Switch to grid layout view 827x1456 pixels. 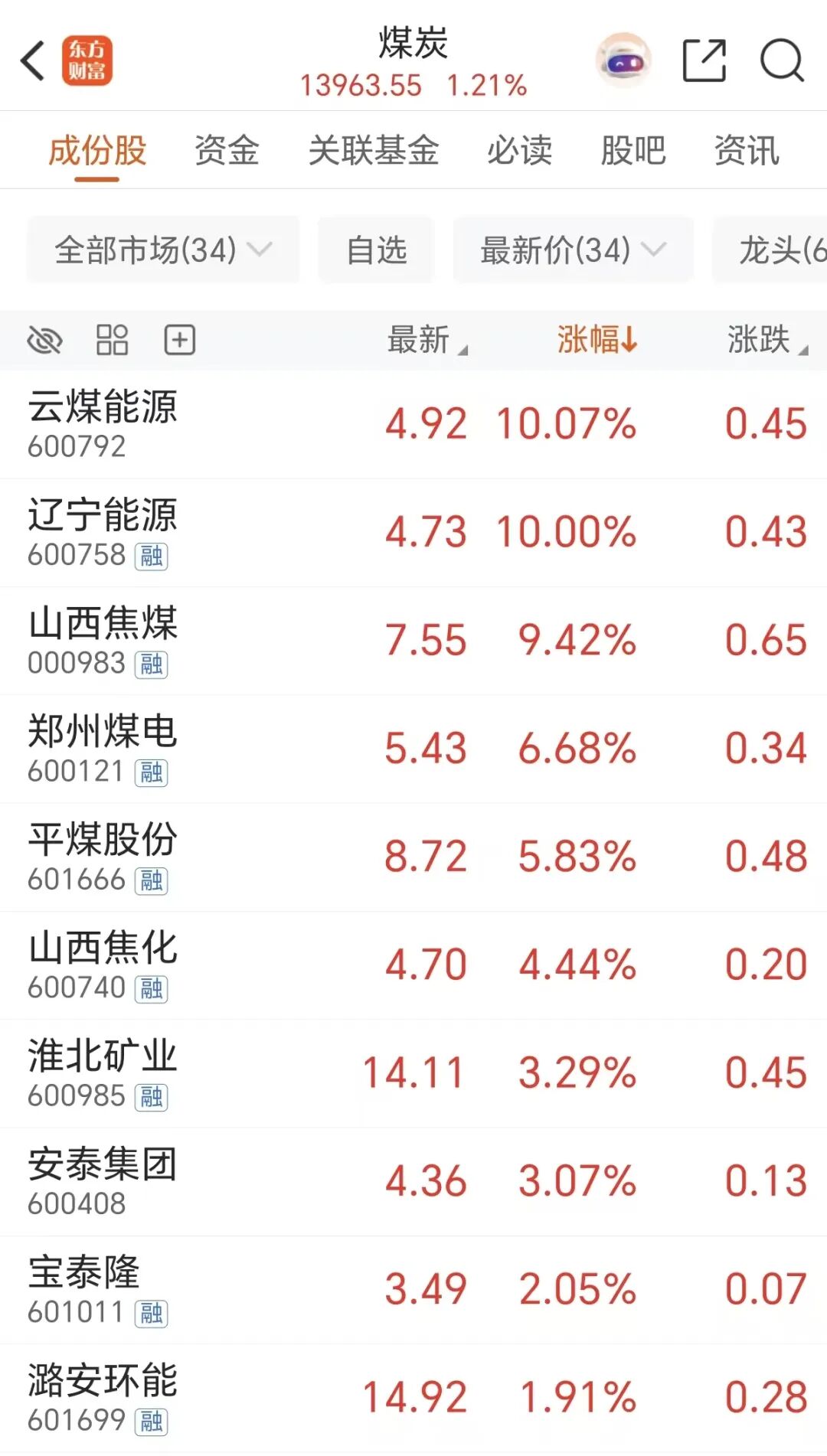[x=112, y=340]
